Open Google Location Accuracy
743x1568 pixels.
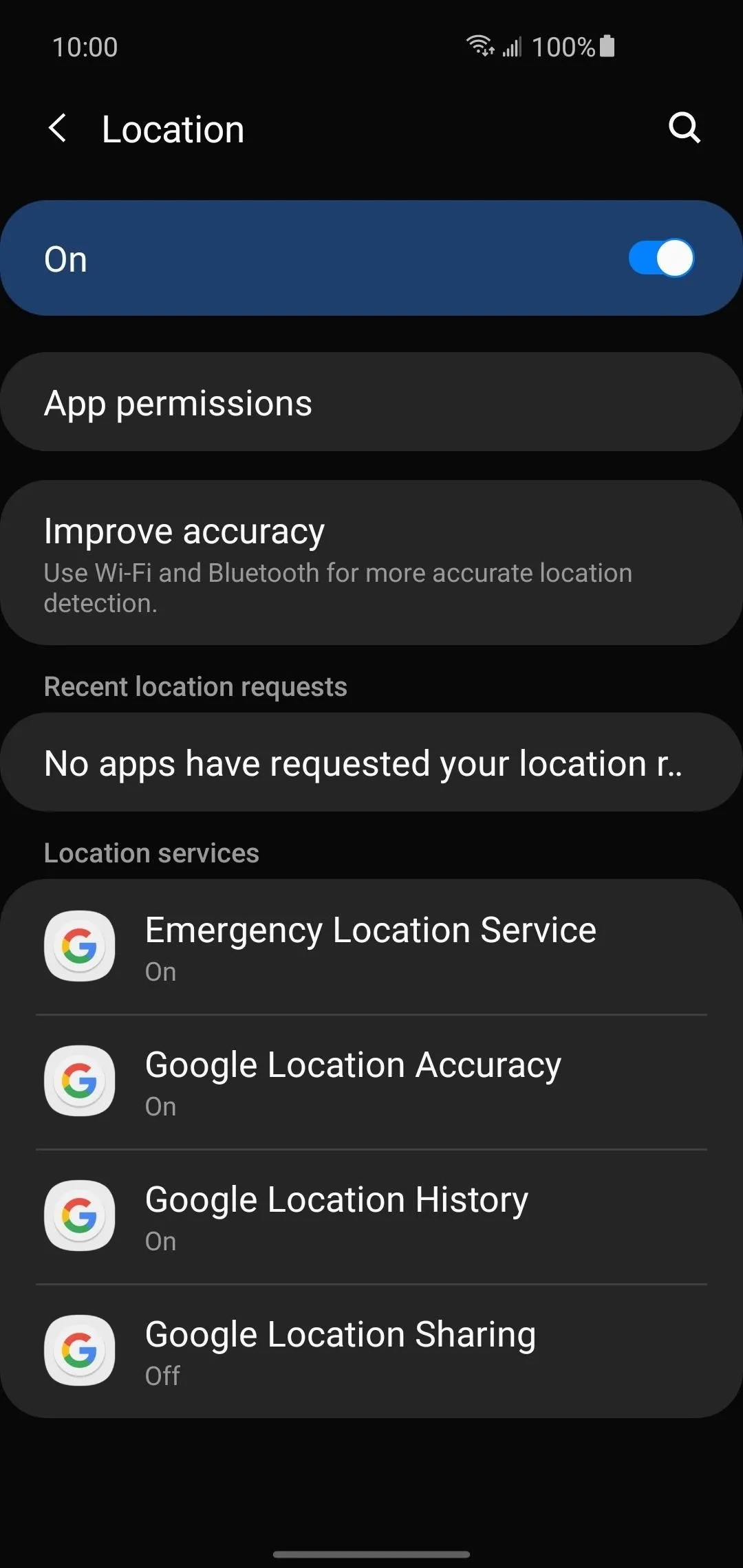click(x=371, y=1082)
